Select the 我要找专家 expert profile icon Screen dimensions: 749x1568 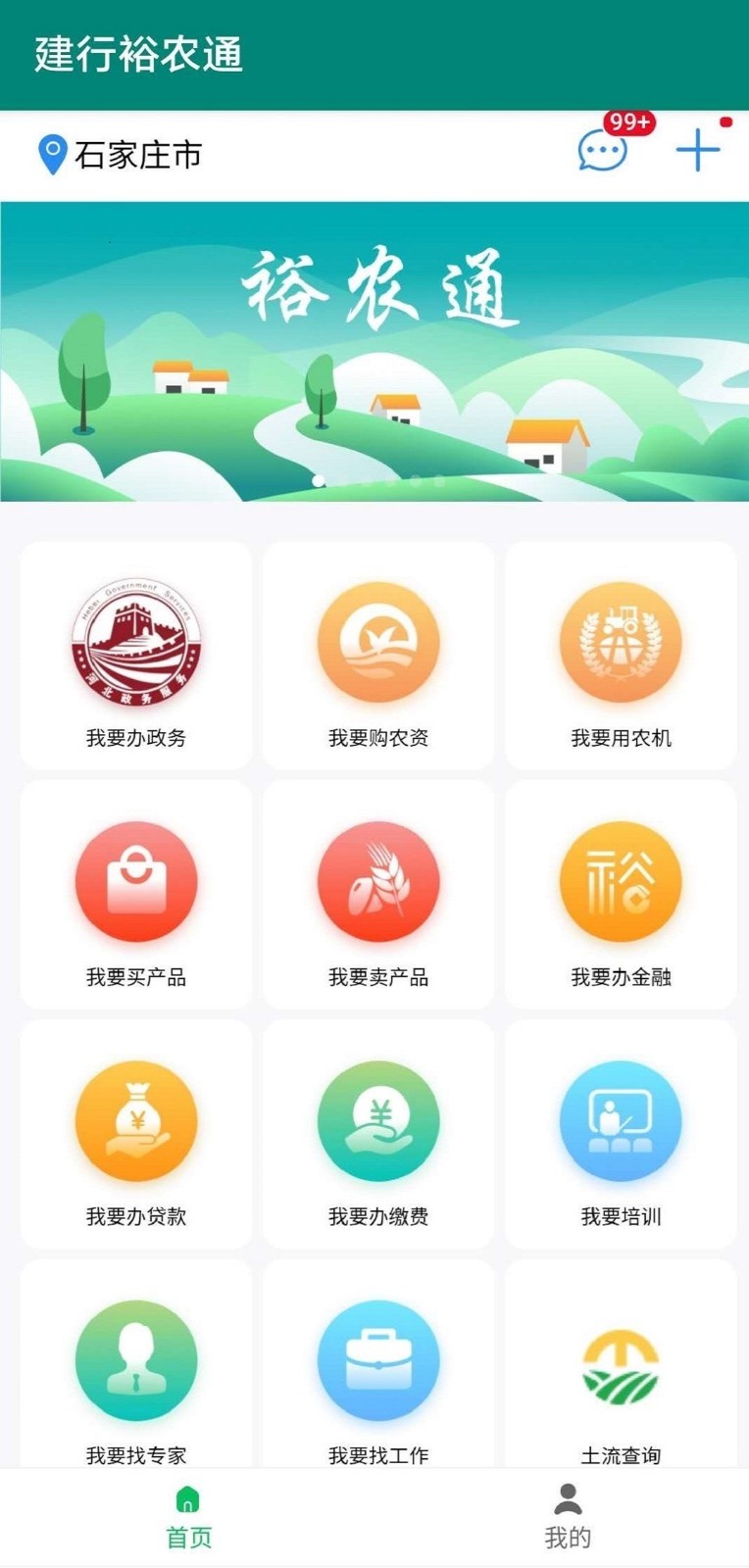[135, 1360]
